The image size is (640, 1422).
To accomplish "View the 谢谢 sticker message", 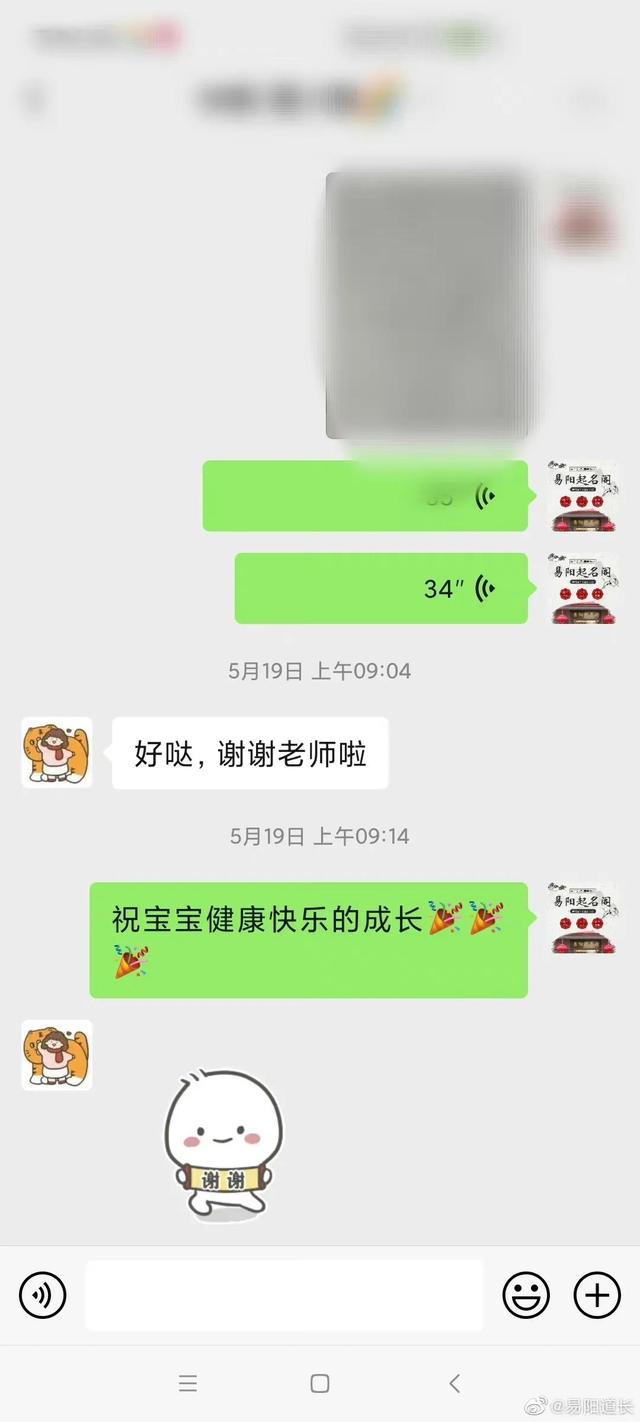I will 222,1145.
